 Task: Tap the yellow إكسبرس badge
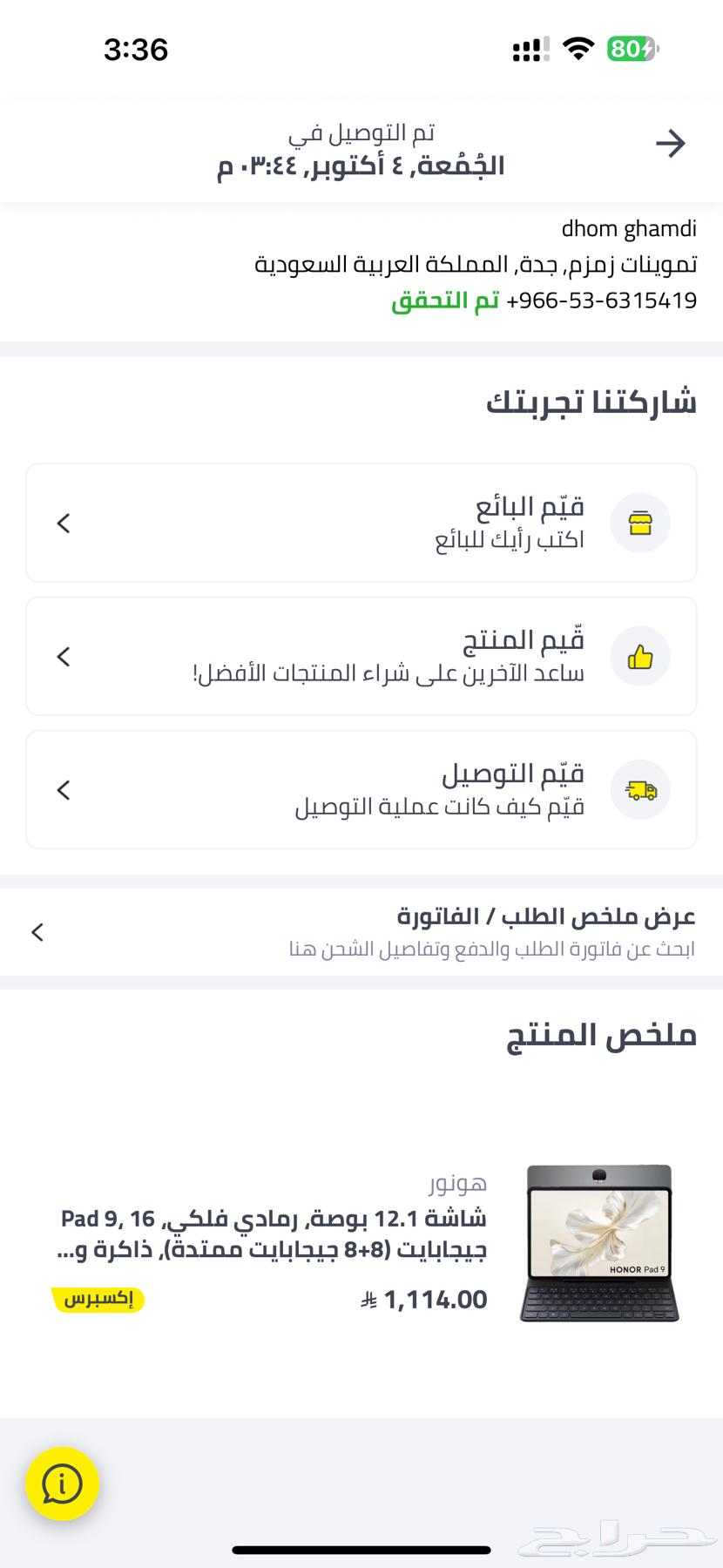point(98,1299)
